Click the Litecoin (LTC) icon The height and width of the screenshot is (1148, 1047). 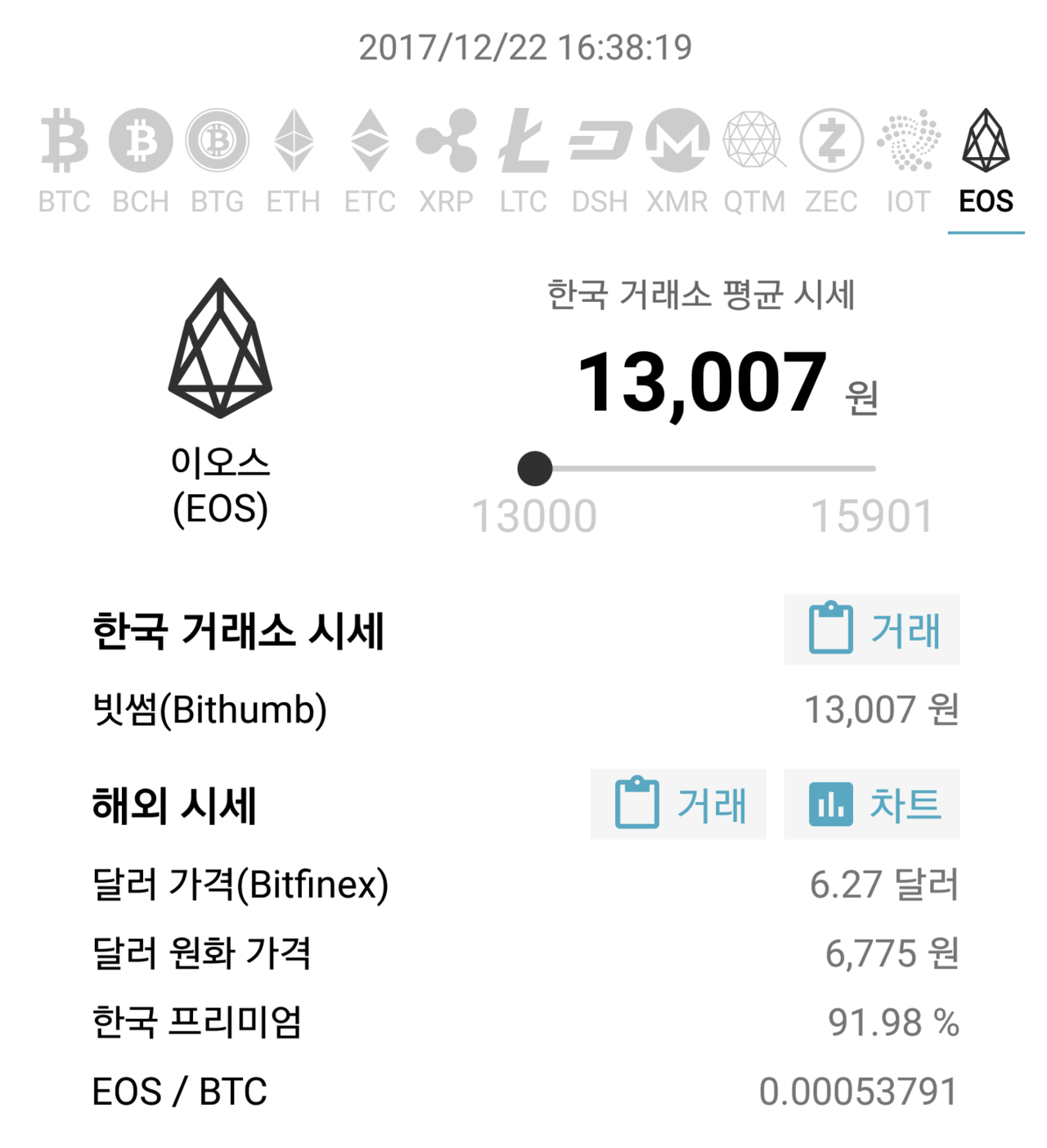[x=523, y=141]
